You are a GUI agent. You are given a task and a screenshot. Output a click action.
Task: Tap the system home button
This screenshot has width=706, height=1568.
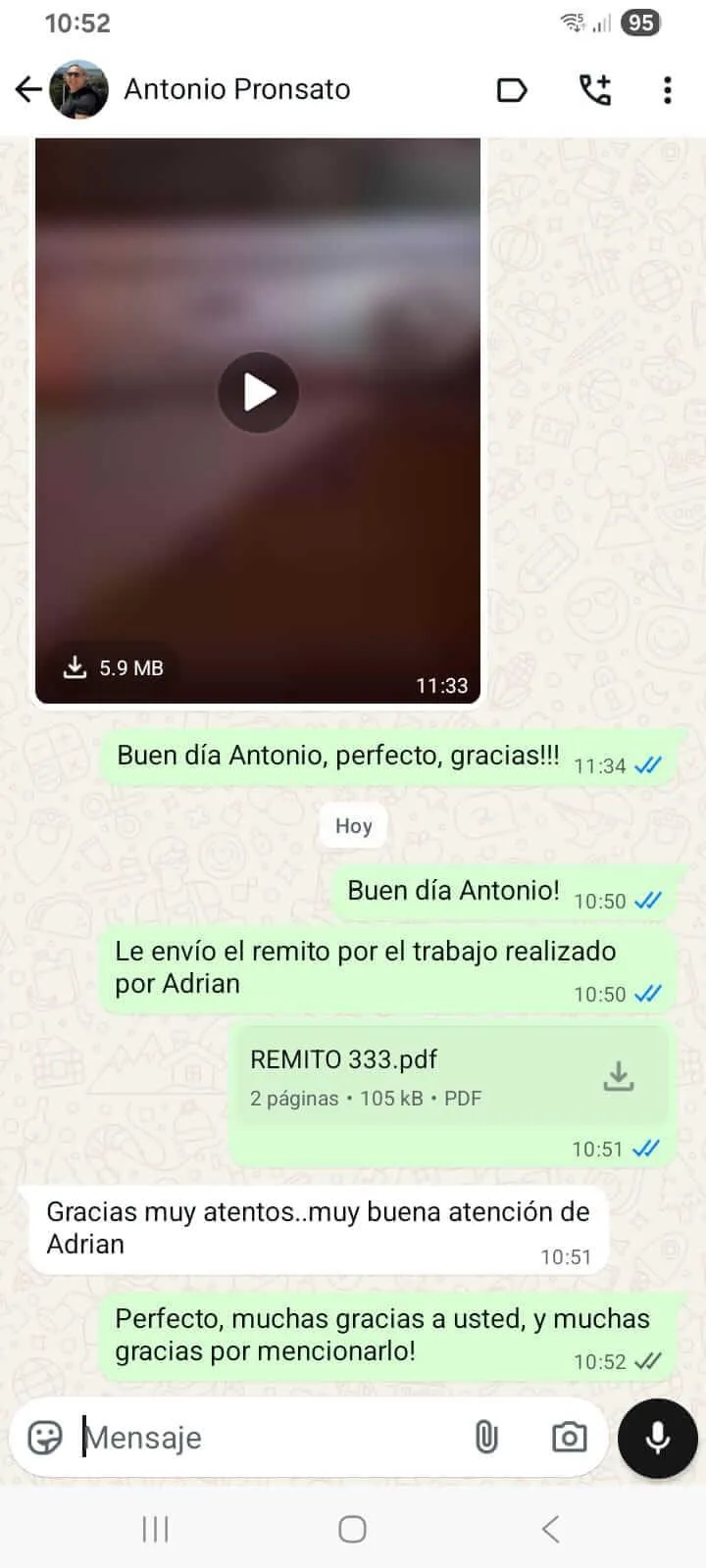352,1529
